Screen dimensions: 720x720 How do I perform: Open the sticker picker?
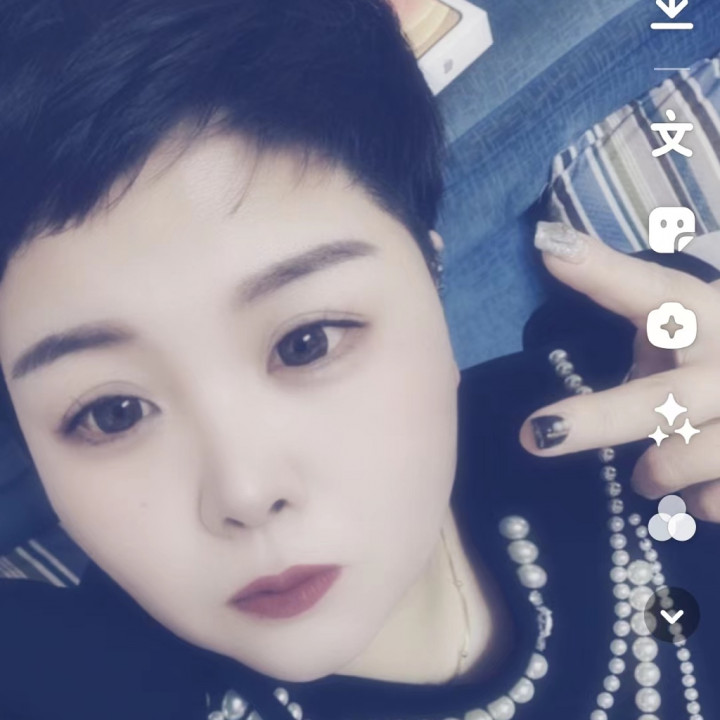[672, 230]
